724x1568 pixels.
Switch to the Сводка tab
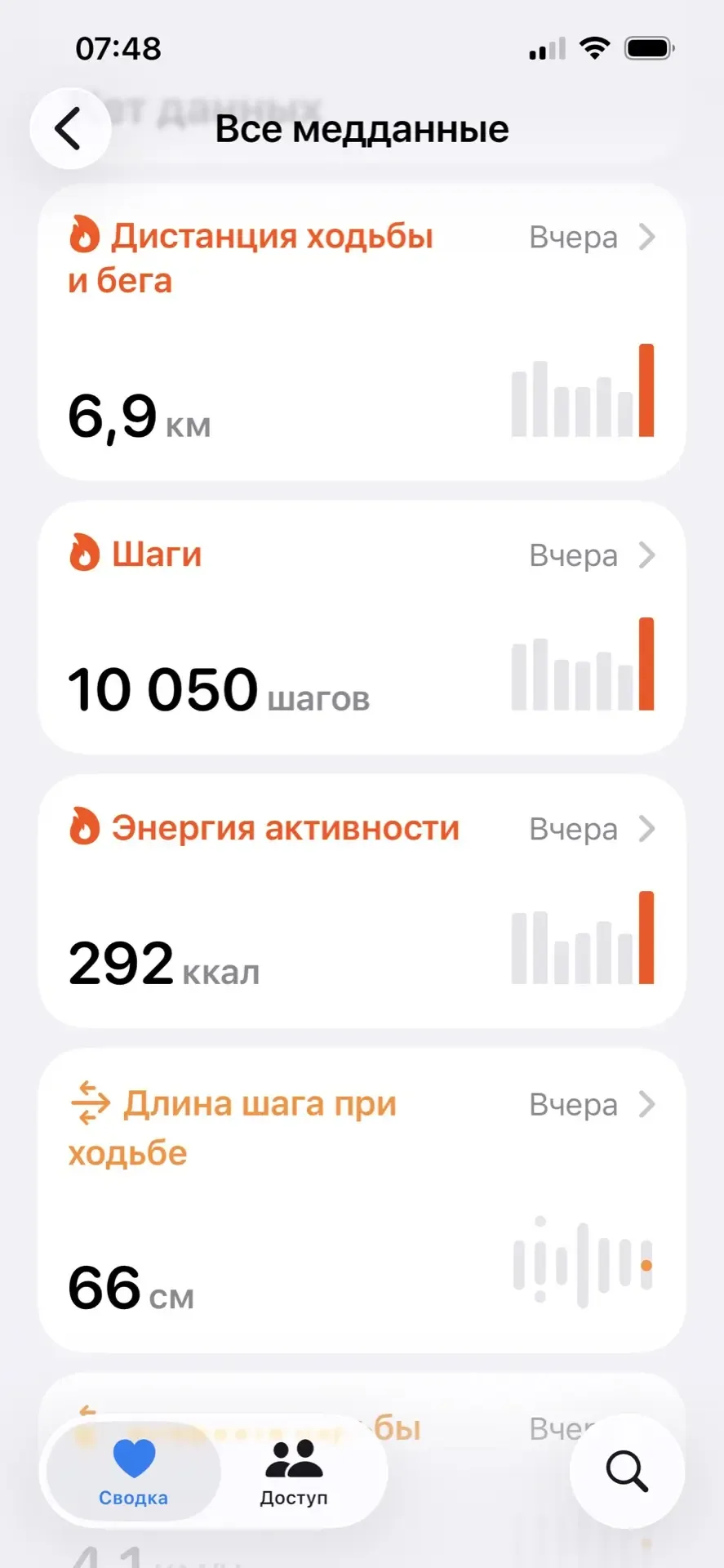pyautogui.click(x=134, y=1471)
